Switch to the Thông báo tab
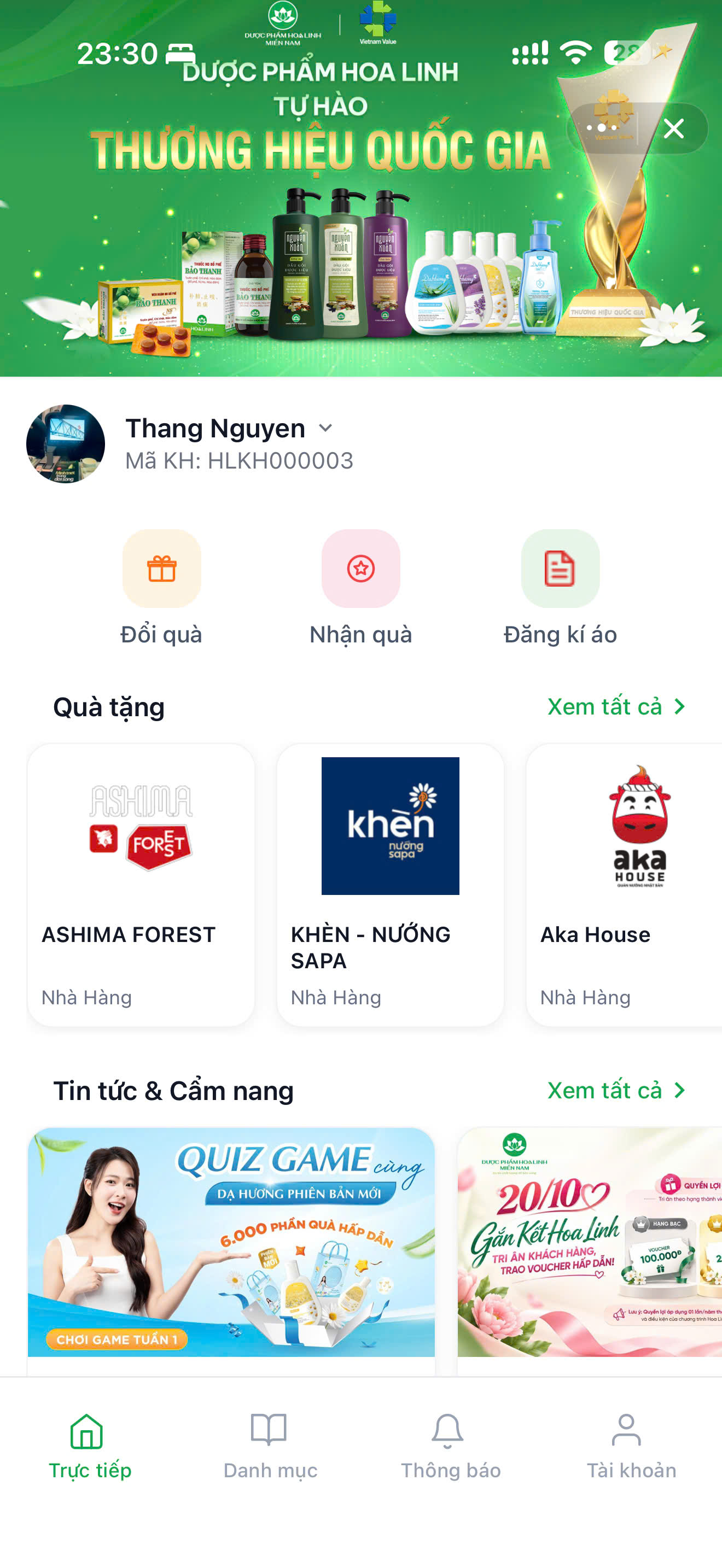Image resolution: width=722 pixels, height=1568 pixels. pyautogui.click(x=451, y=1446)
